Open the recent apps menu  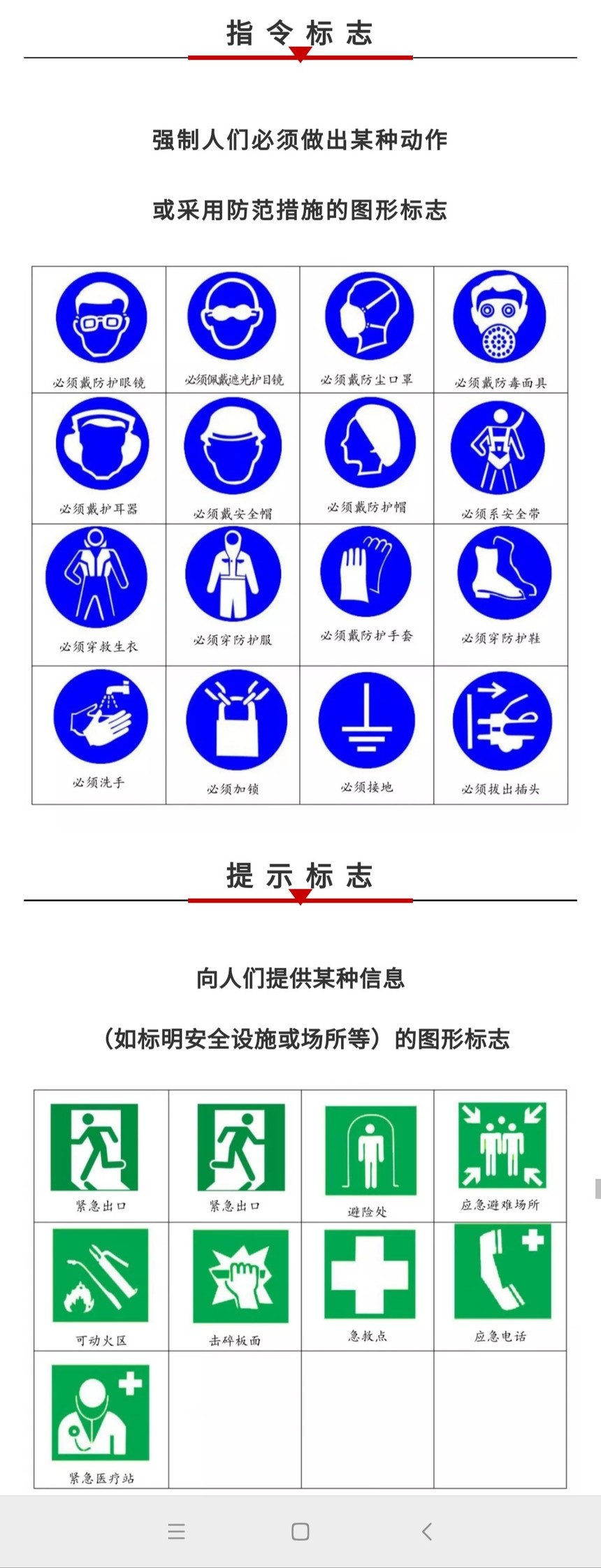176,1532
